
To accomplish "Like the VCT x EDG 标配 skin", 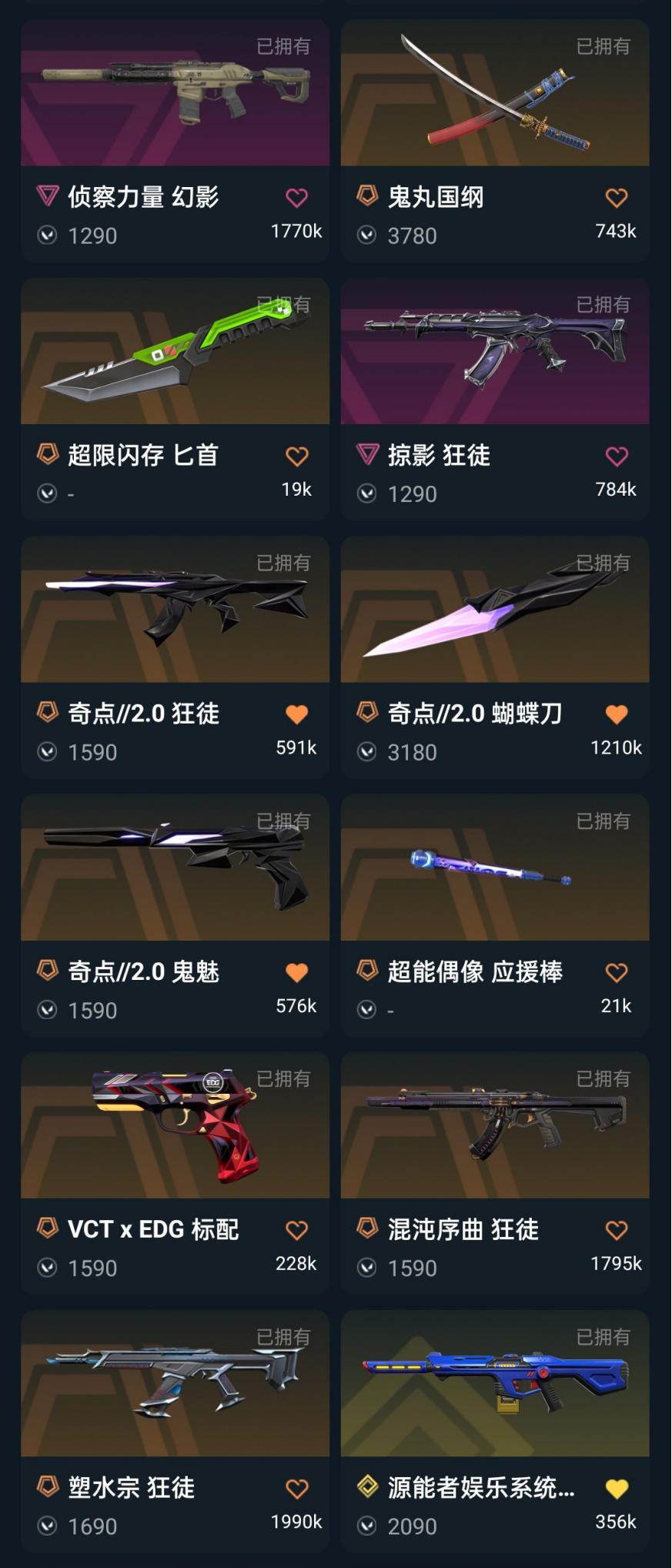I will coord(296,1231).
